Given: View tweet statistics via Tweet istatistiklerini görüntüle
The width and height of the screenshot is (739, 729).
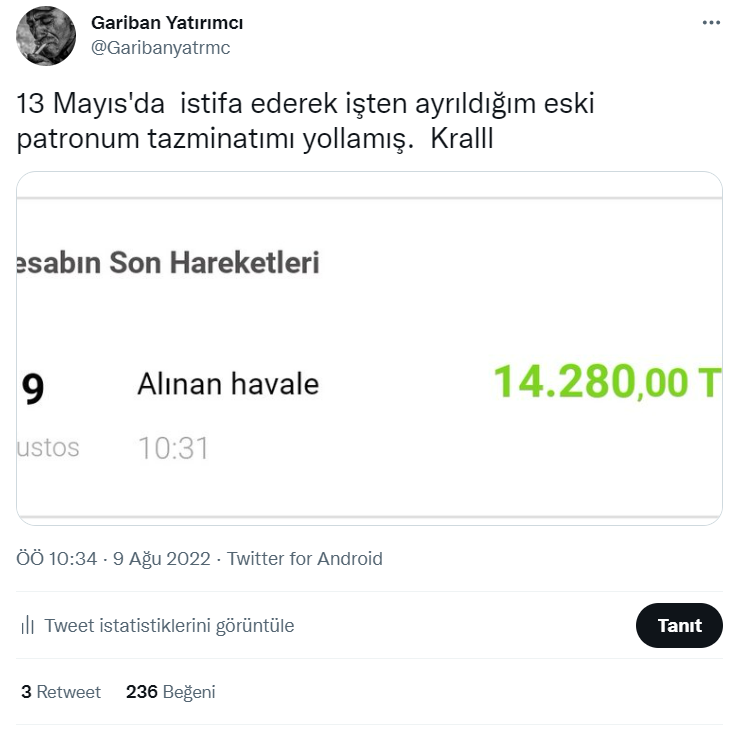Looking at the screenshot, I should point(169,626).
